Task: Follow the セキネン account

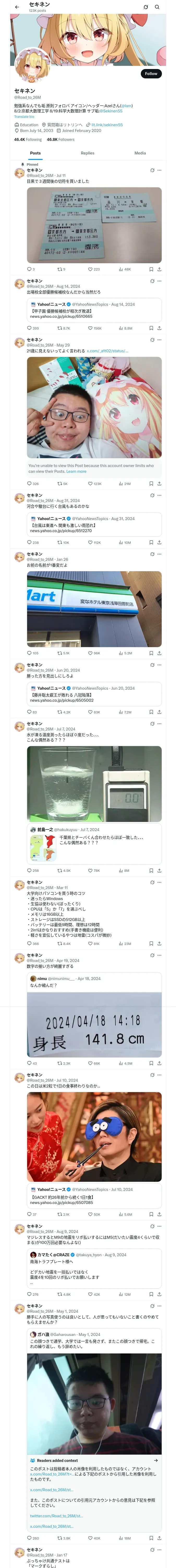Action: coord(150,73)
